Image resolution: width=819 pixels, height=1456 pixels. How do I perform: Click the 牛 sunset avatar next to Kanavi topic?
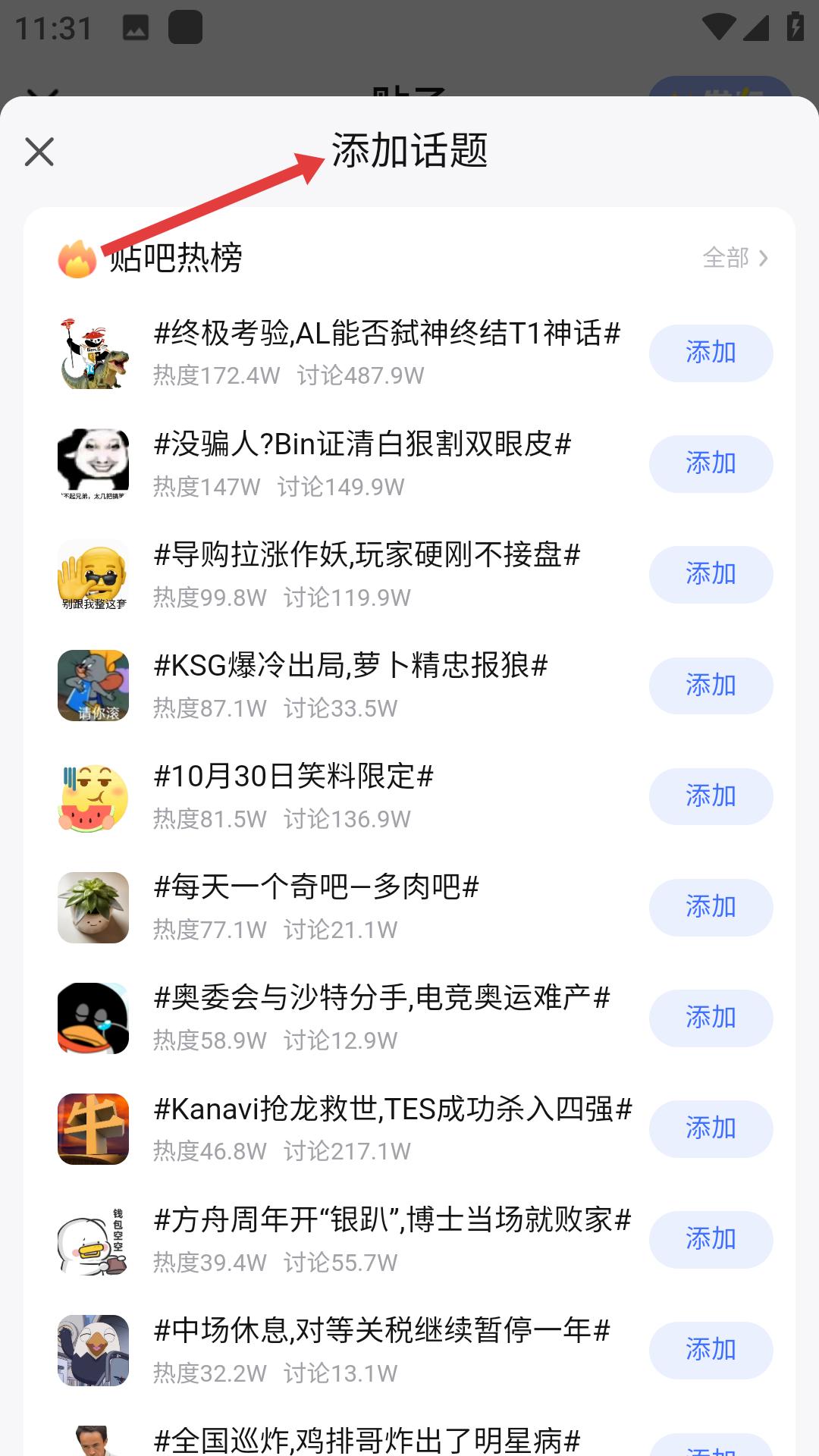[x=93, y=1129]
